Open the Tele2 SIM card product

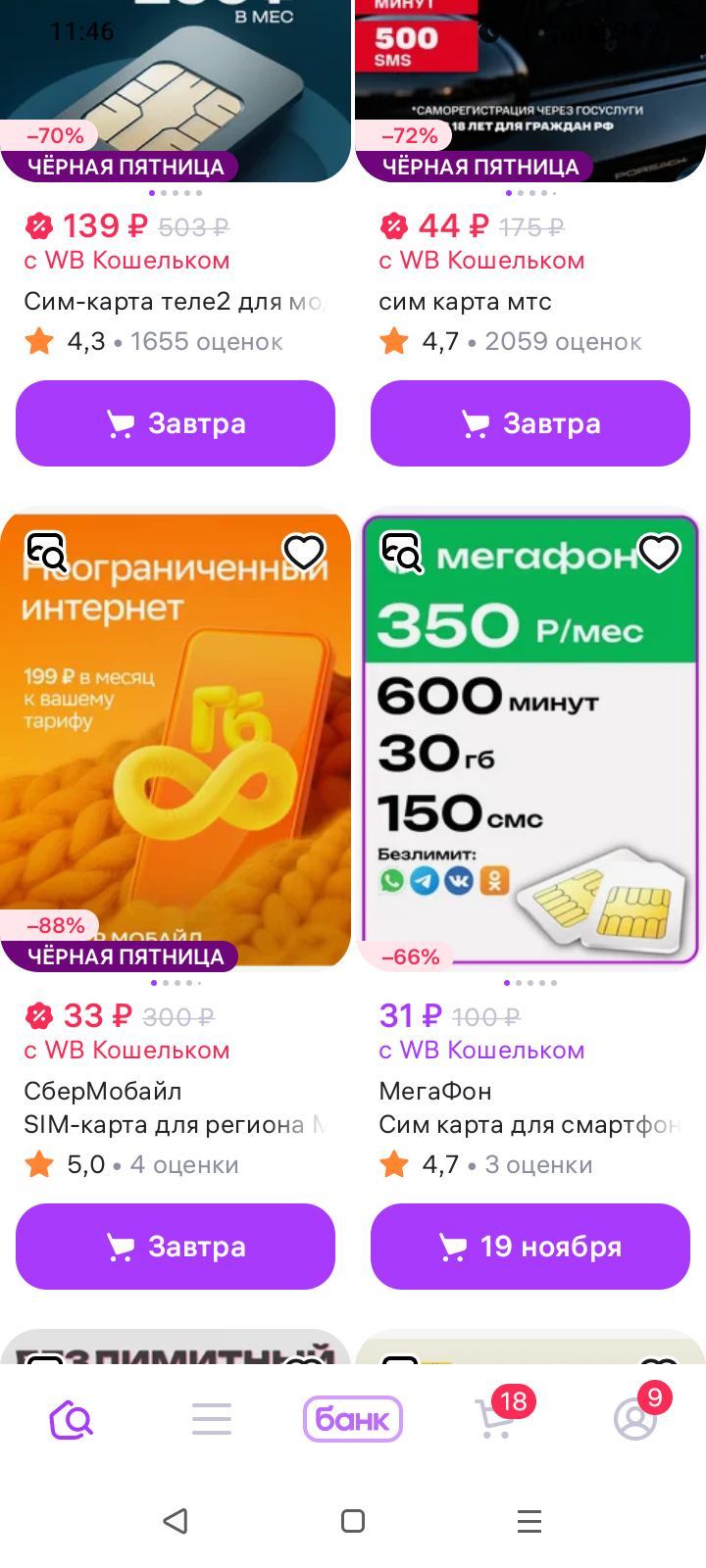(x=176, y=88)
